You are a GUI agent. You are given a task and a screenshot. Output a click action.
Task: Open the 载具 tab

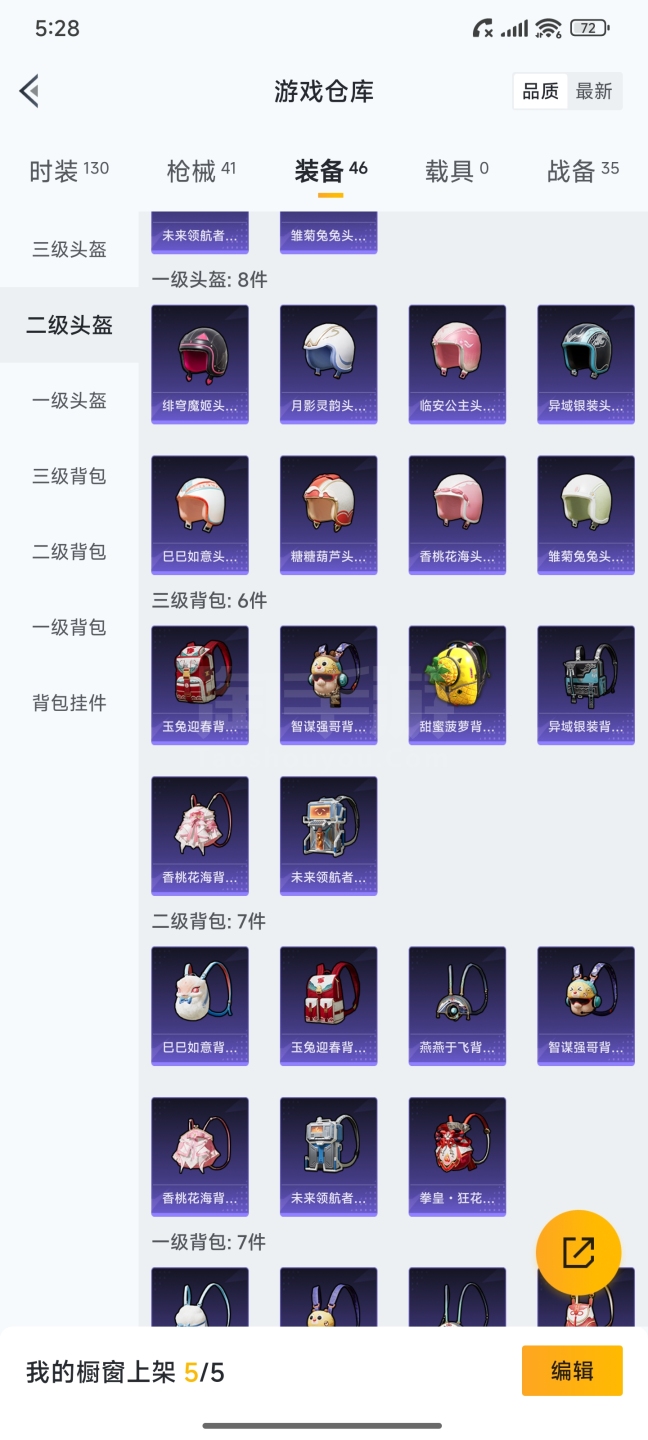pyautogui.click(x=457, y=171)
